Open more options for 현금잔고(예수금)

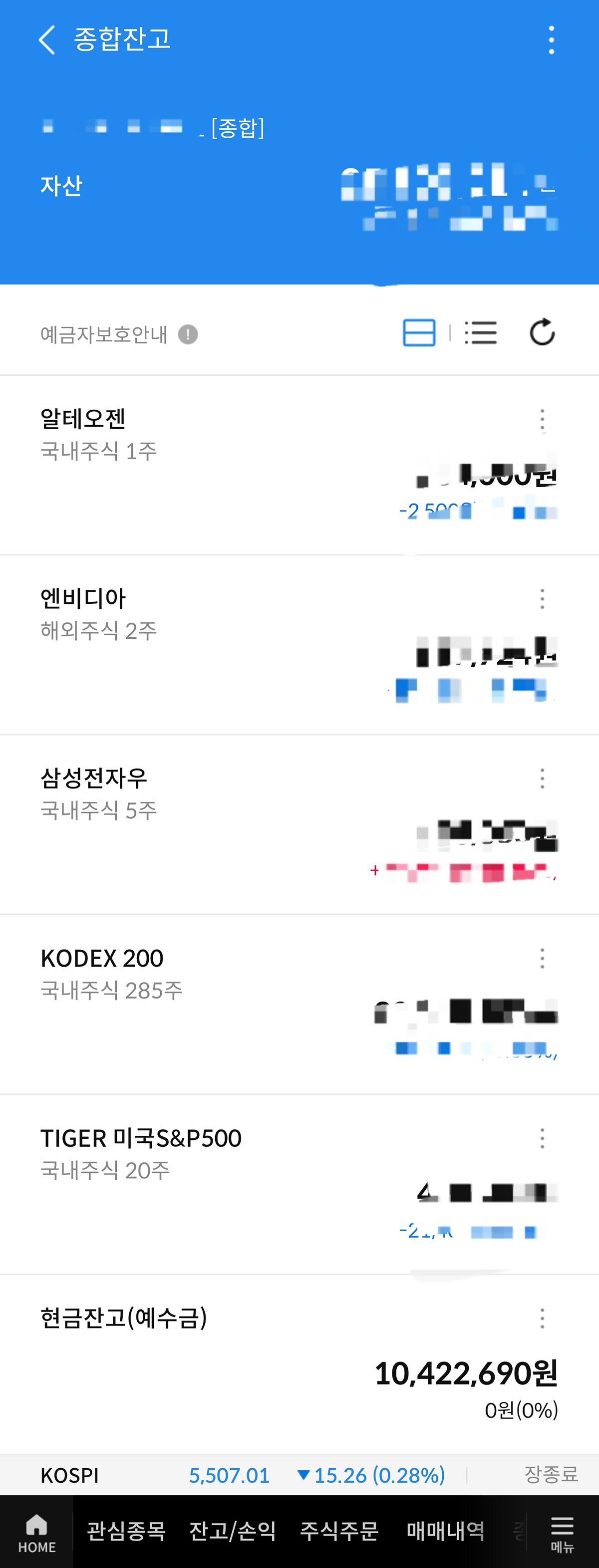click(x=542, y=1318)
